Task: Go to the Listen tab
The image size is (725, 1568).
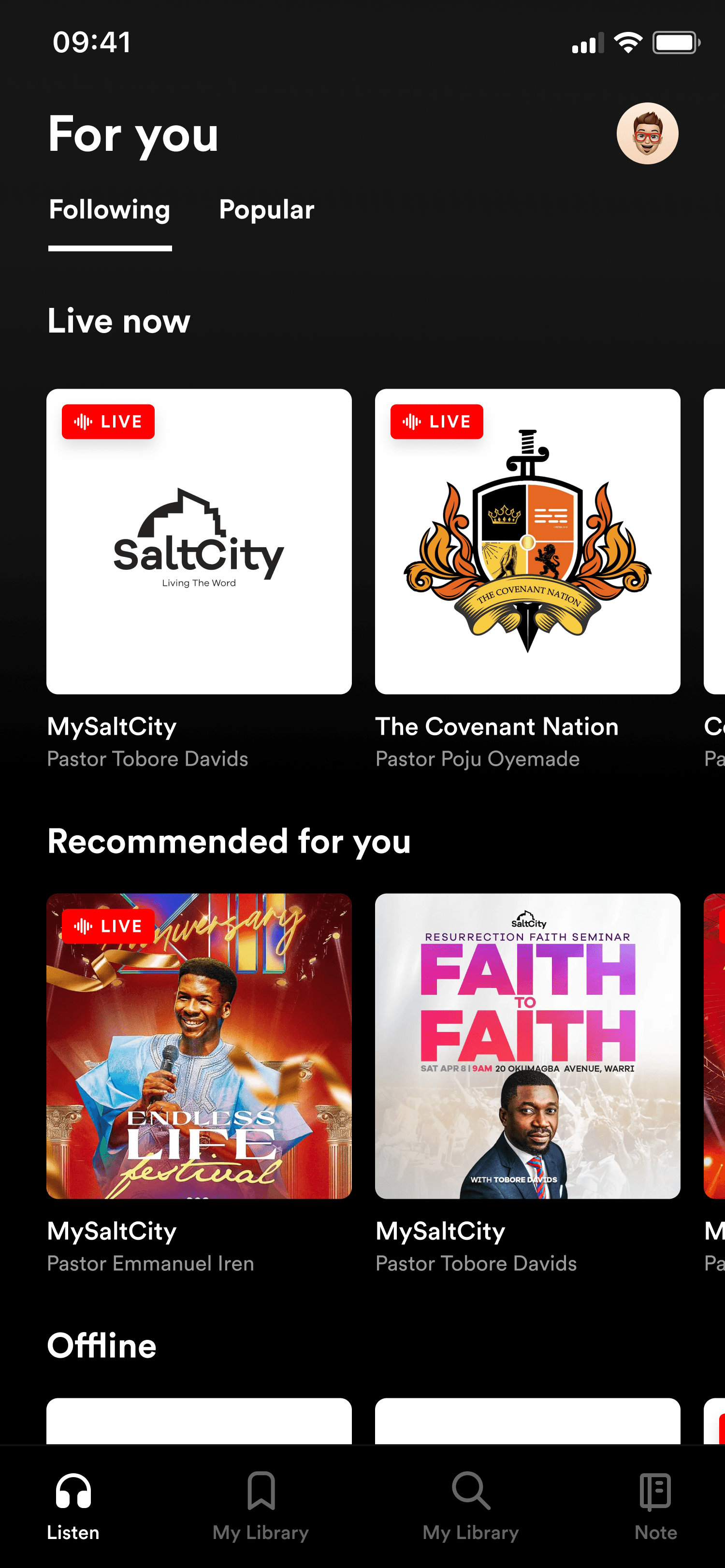Action: (73, 1505)
